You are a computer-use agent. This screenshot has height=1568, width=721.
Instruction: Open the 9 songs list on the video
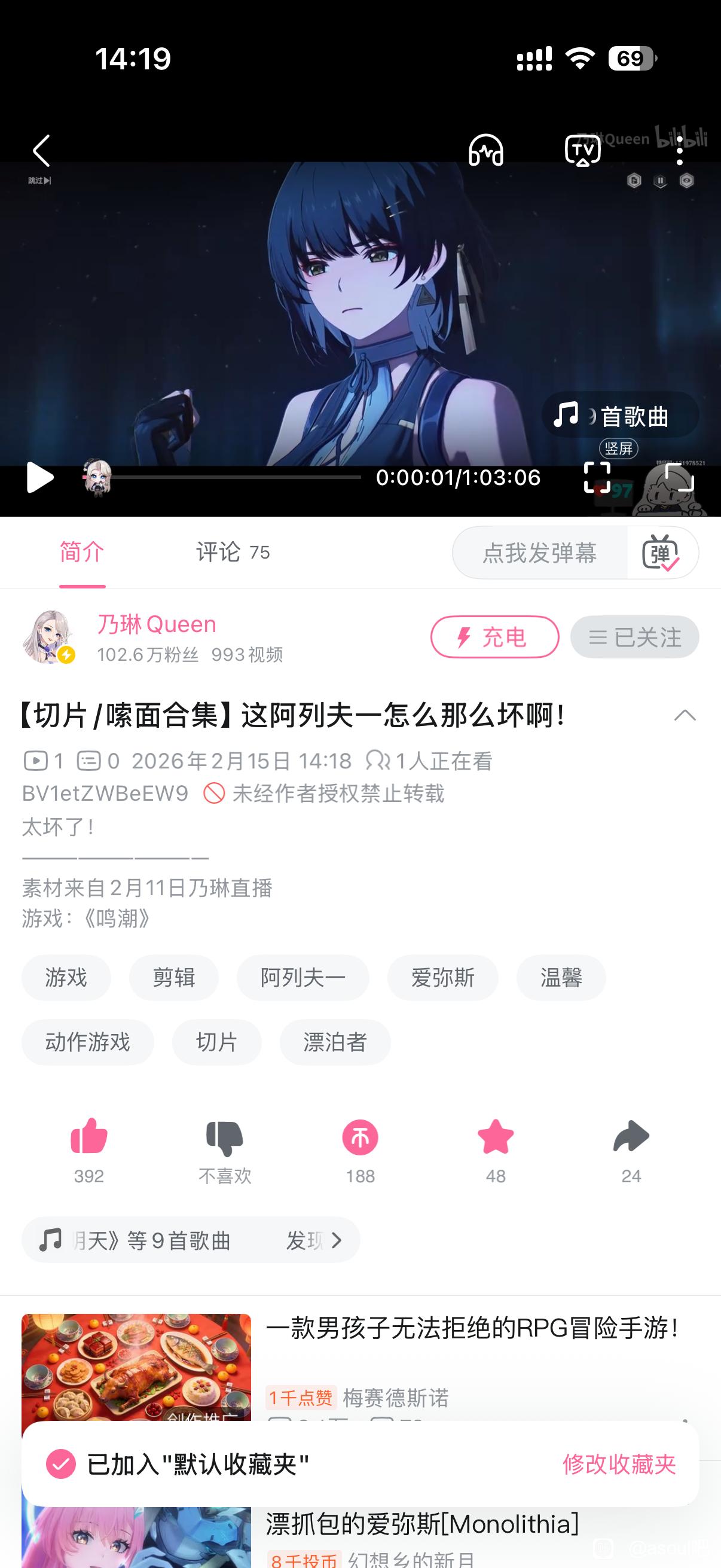[x=619, y=416]
